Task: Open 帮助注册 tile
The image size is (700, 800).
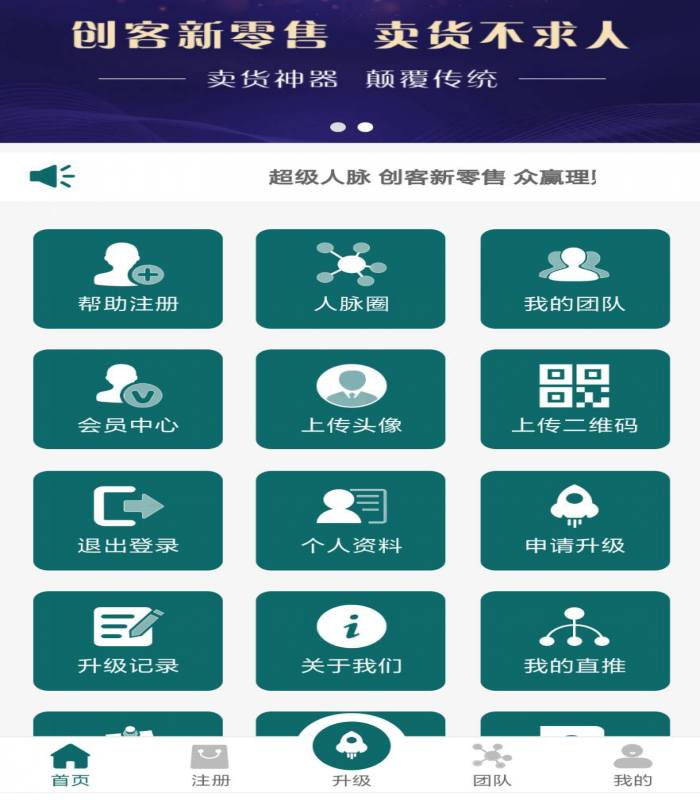Action: tap(128, 279)
